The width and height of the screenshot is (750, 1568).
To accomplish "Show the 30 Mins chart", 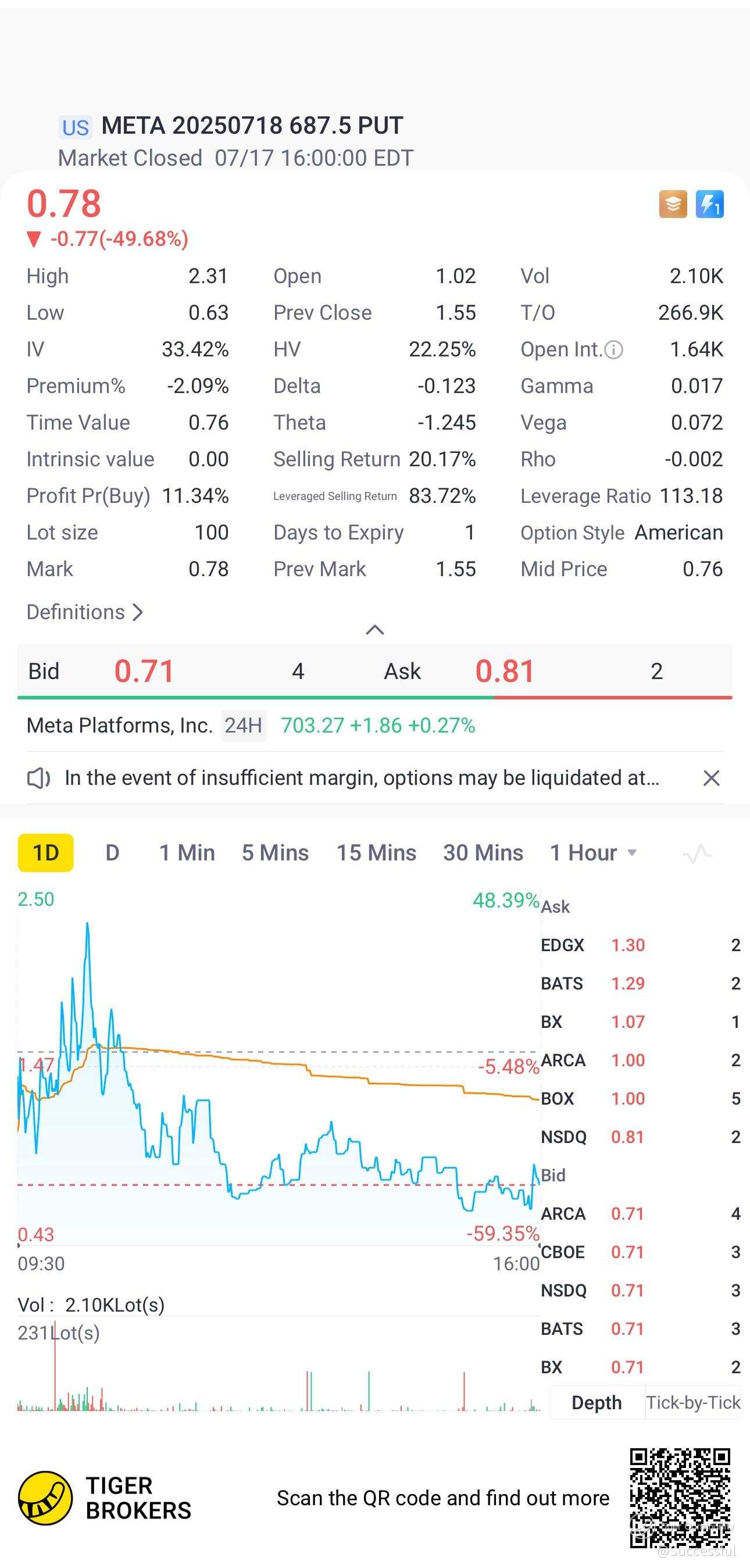I will coord(483,853).
